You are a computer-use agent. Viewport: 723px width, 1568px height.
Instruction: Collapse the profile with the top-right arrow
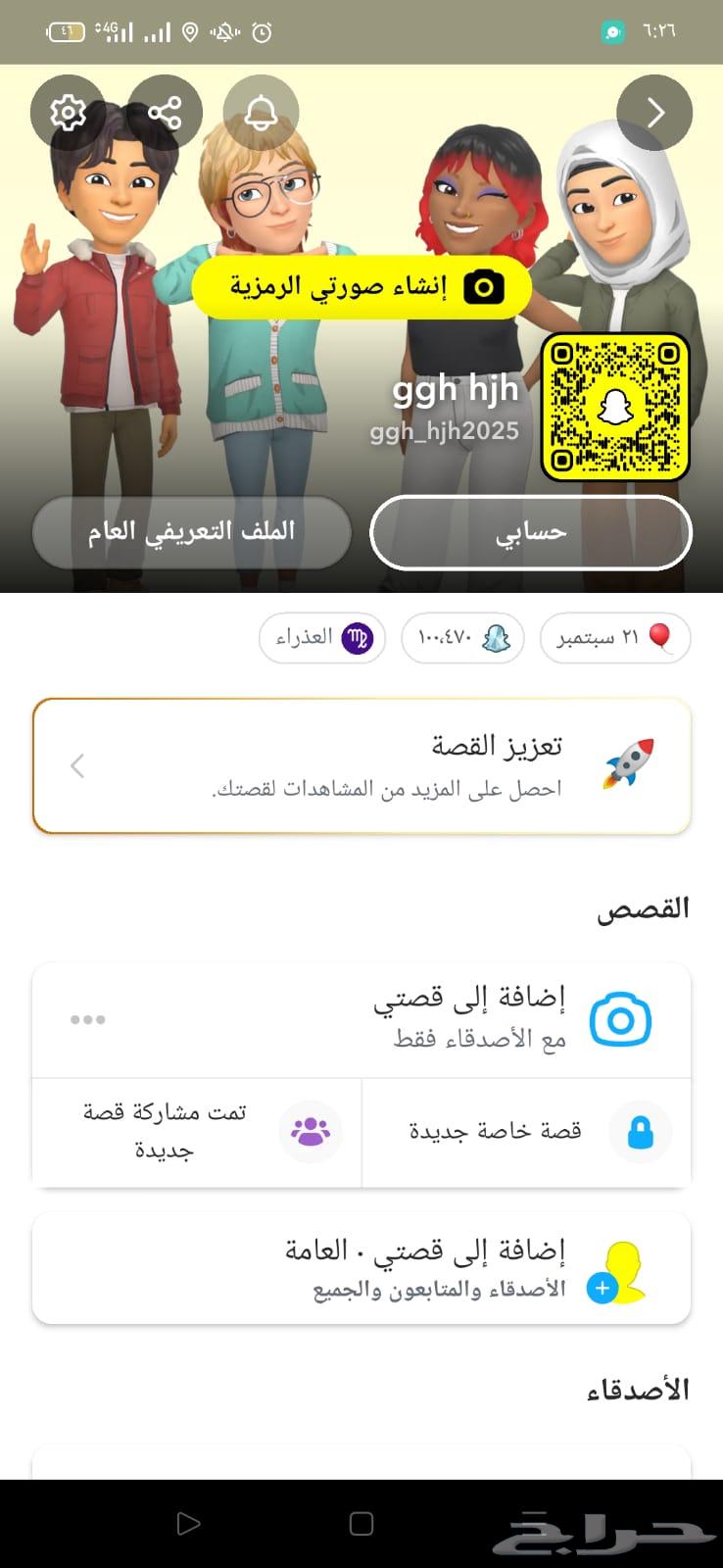pos(654,112)
